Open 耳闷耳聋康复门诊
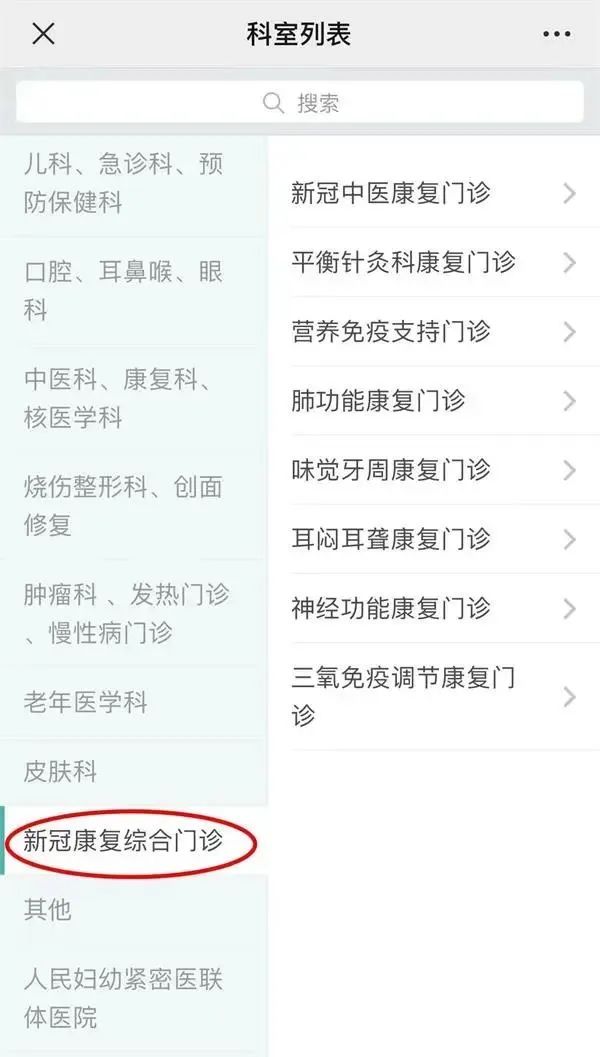 pyautogui.click(x=431, y=539)
